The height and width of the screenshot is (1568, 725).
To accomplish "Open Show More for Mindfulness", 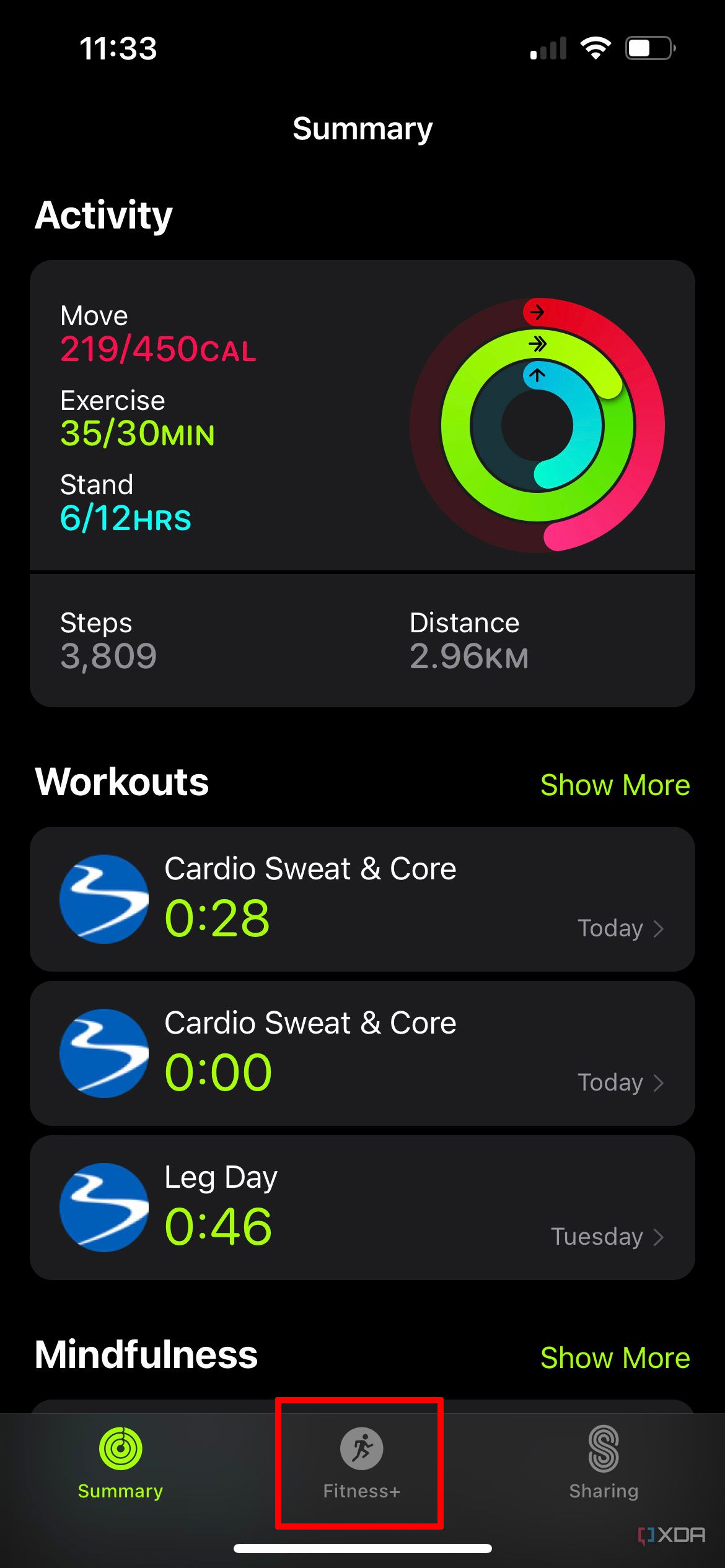I will click(x=615, y=1357).
